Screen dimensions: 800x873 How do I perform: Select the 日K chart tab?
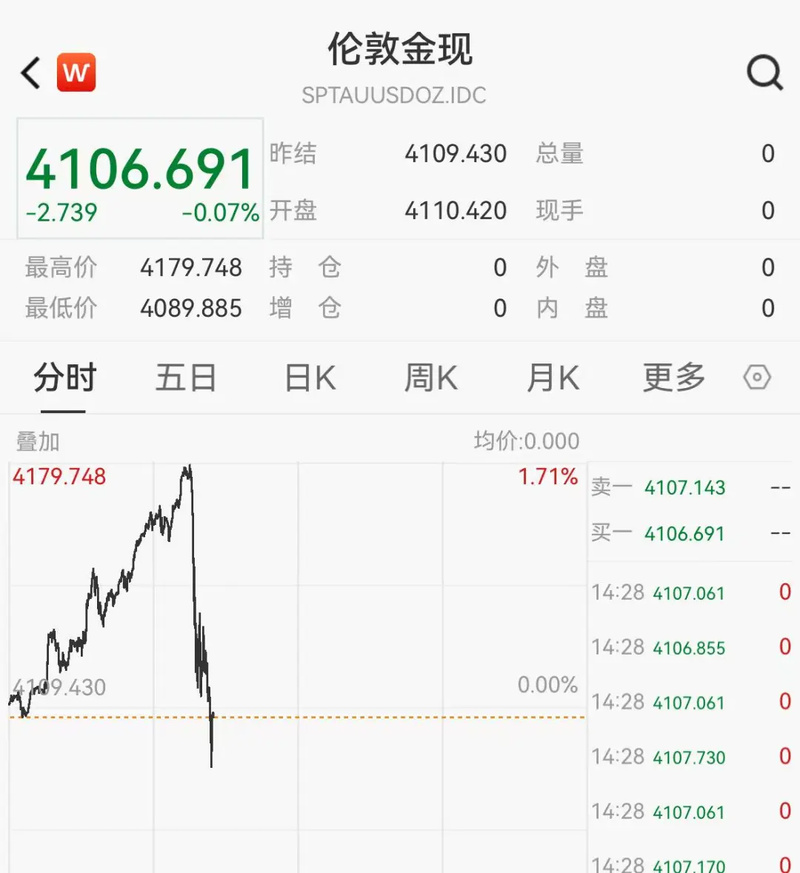pyautogui.click(x=309, y=378)
